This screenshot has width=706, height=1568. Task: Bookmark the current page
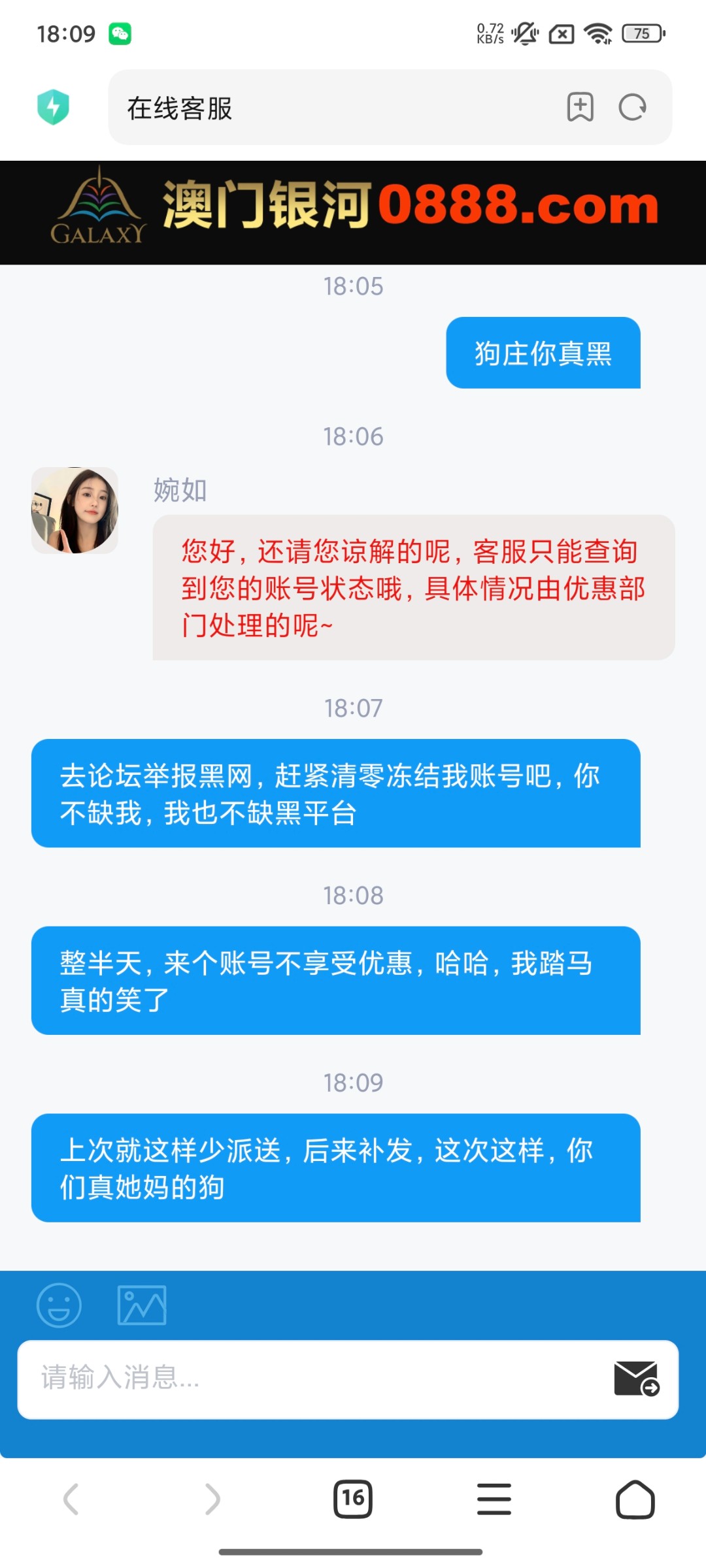(580, 108)
